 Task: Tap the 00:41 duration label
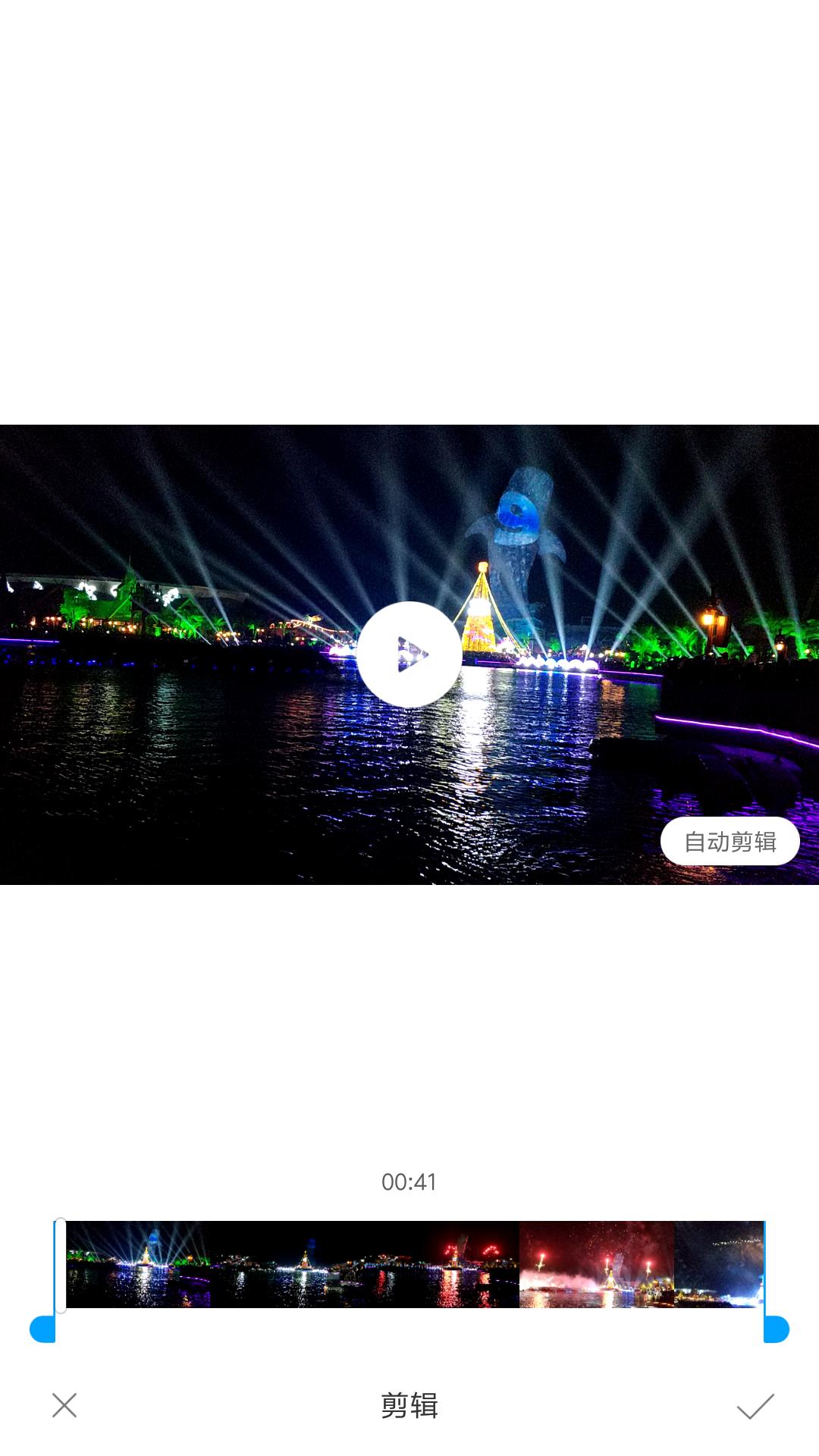click(409, 1180)
